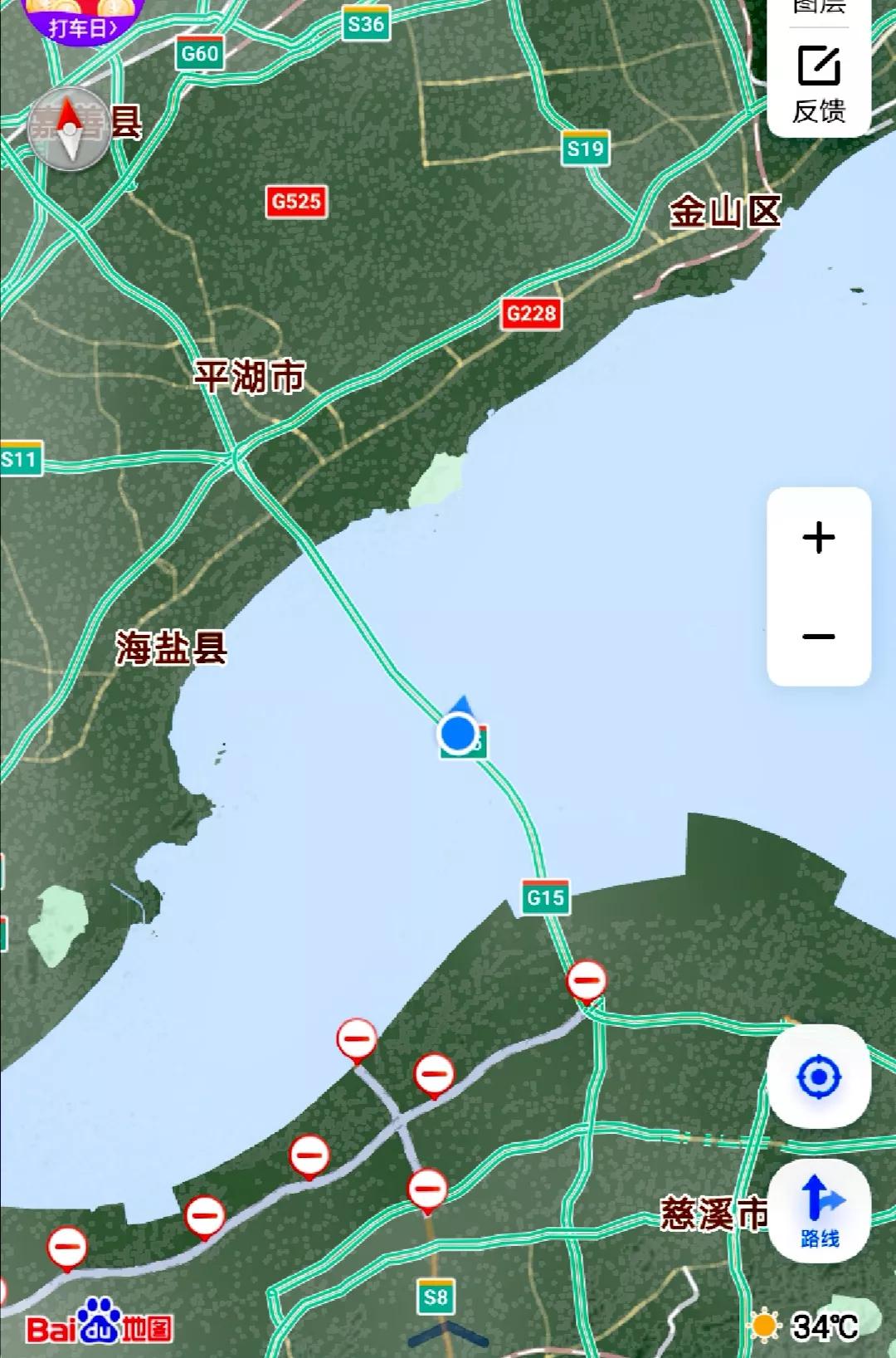
Task: Tap the leftmost road restriction symbol
Action: pos(65,1247)
